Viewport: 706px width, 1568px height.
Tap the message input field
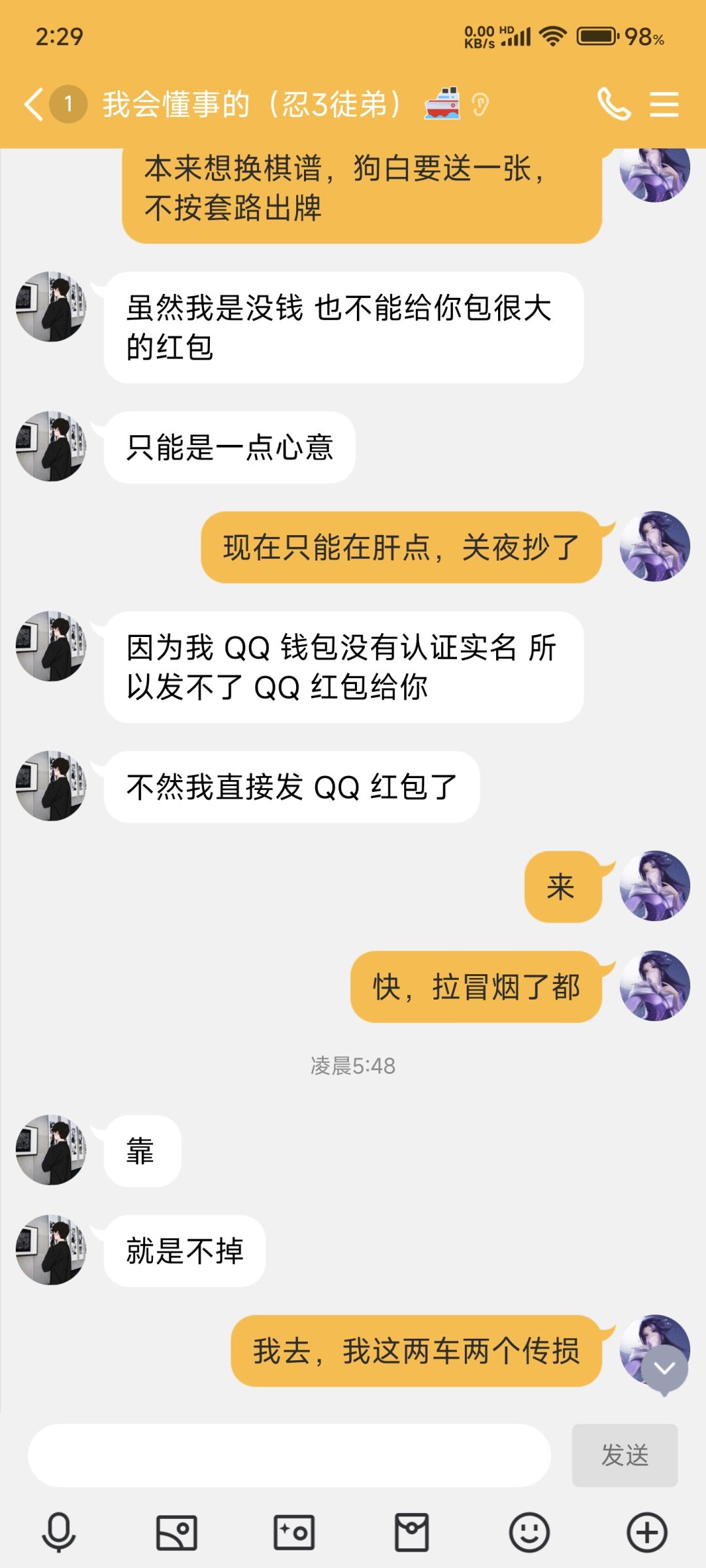click(x=289, y=1456)
